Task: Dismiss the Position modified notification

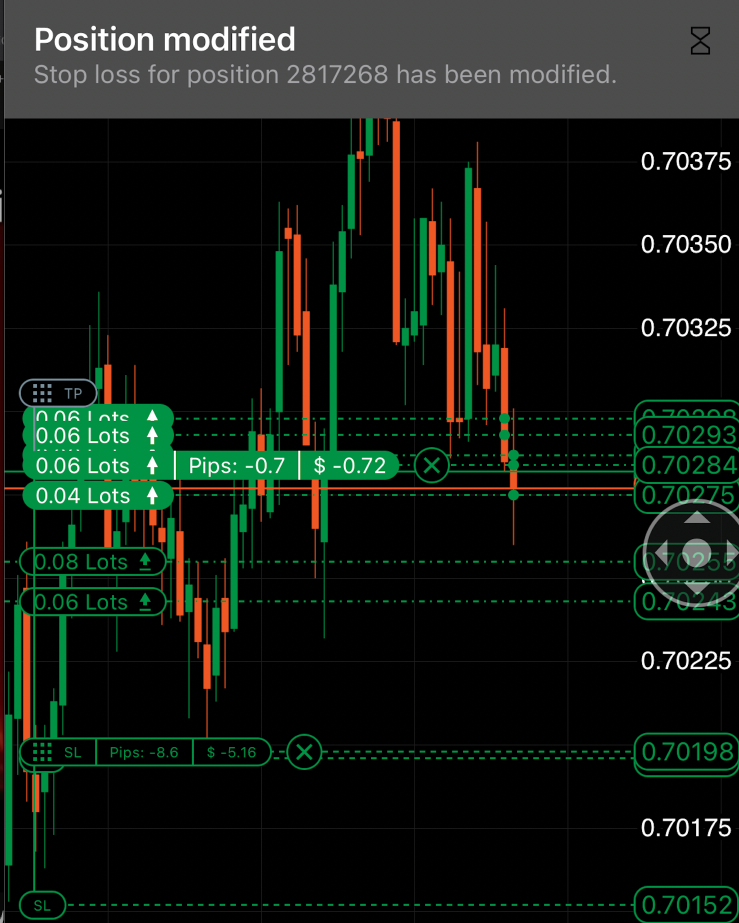Action: pos(700,41)
